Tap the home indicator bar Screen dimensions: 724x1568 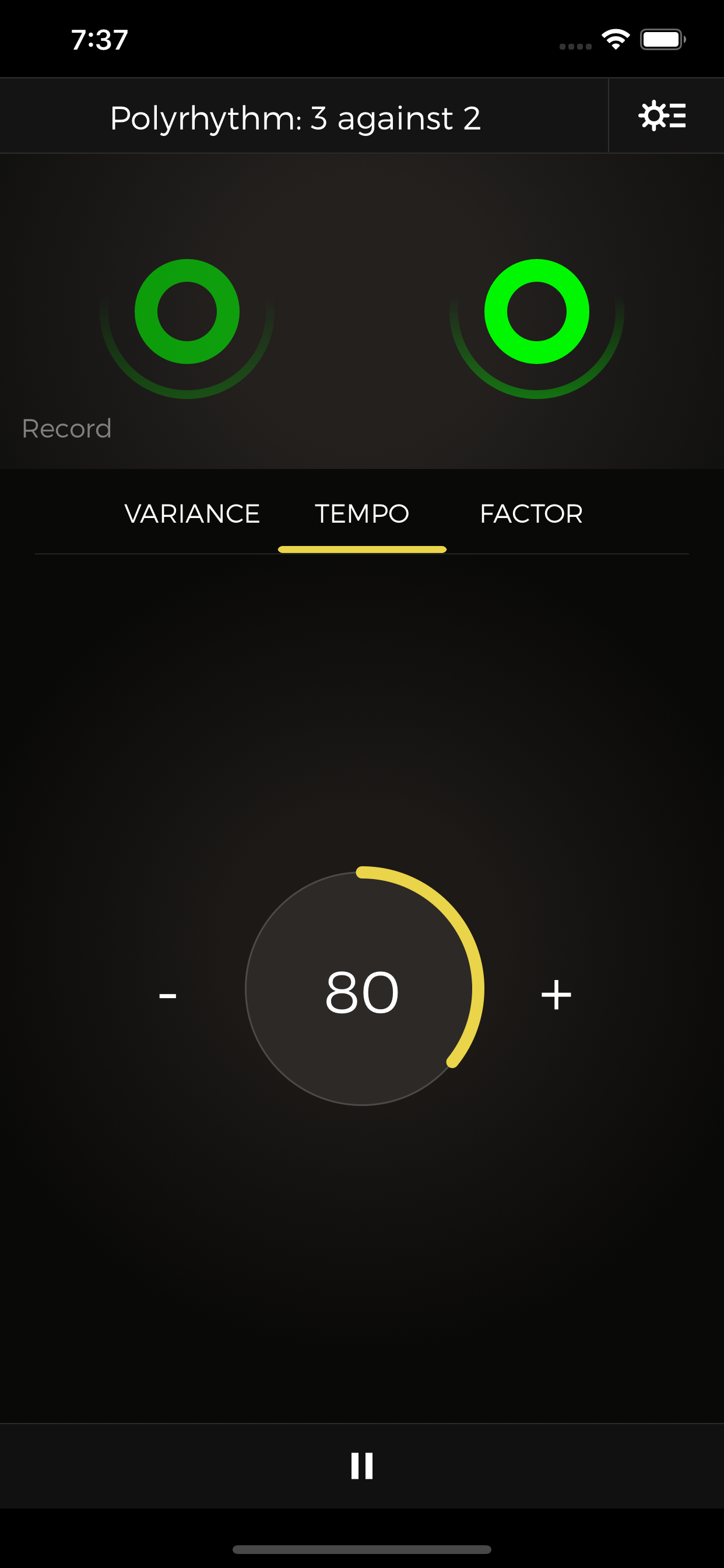click(361, 1549)
